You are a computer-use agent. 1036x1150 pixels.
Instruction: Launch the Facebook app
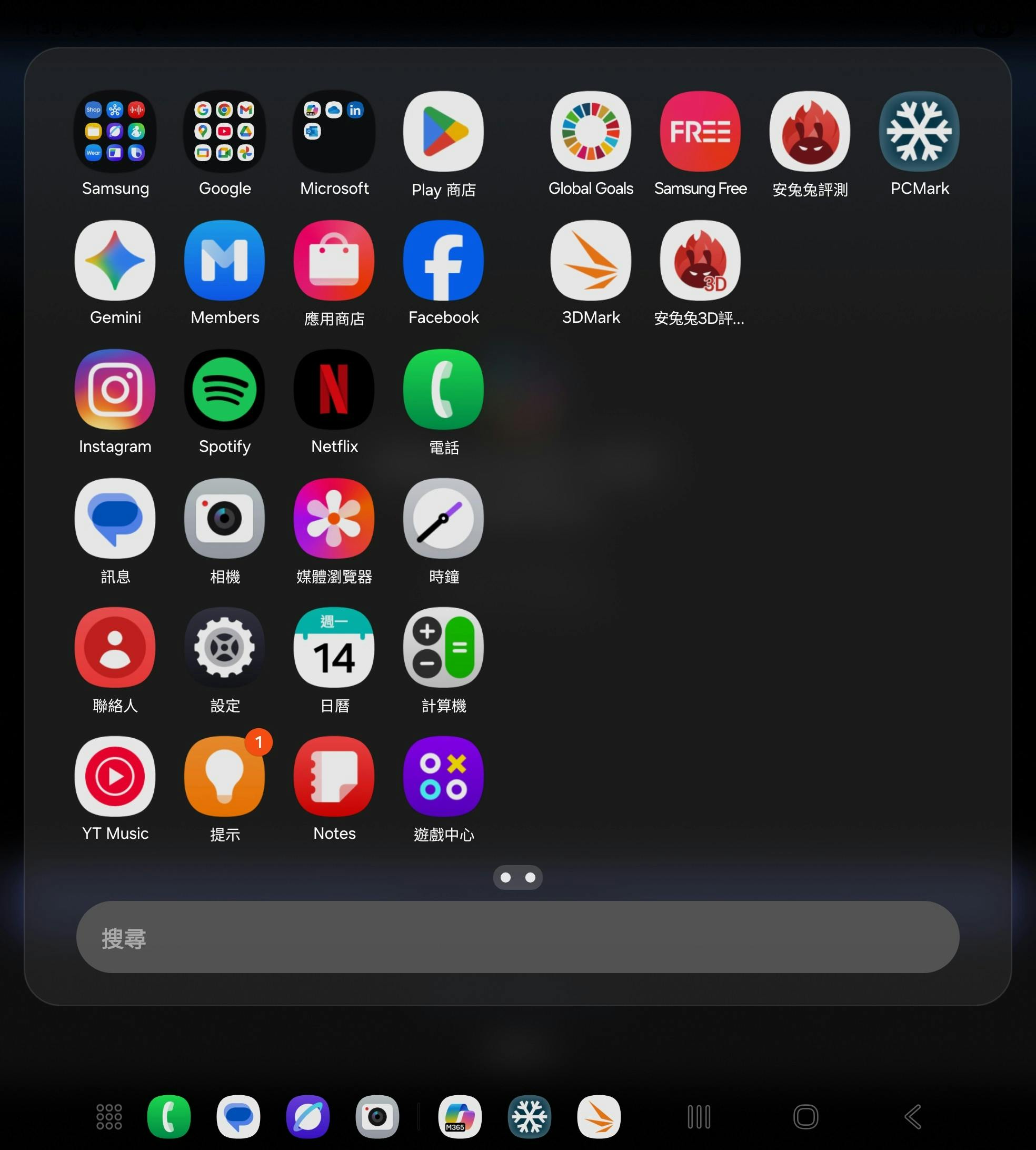[x=443, y=261]
